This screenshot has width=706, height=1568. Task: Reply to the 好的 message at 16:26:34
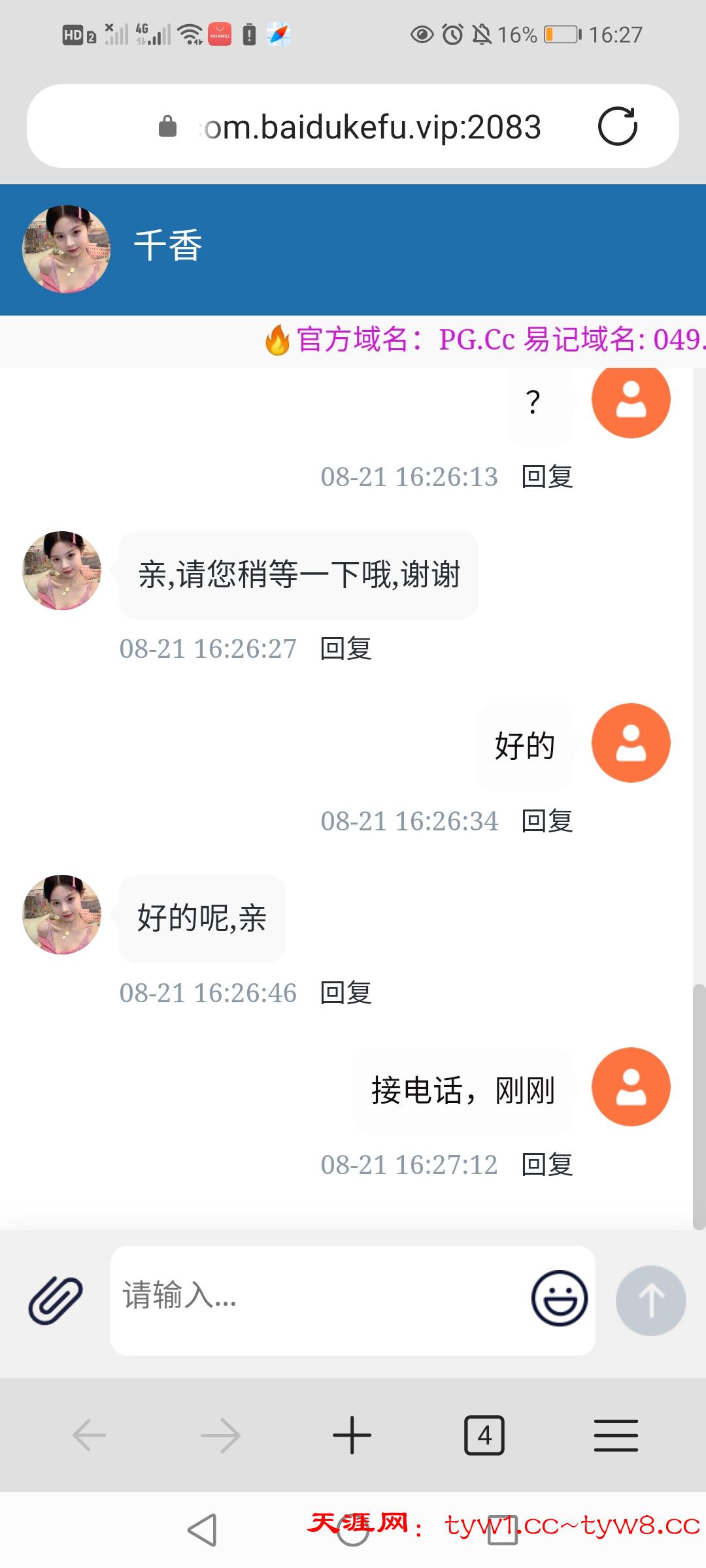[547, 821]
